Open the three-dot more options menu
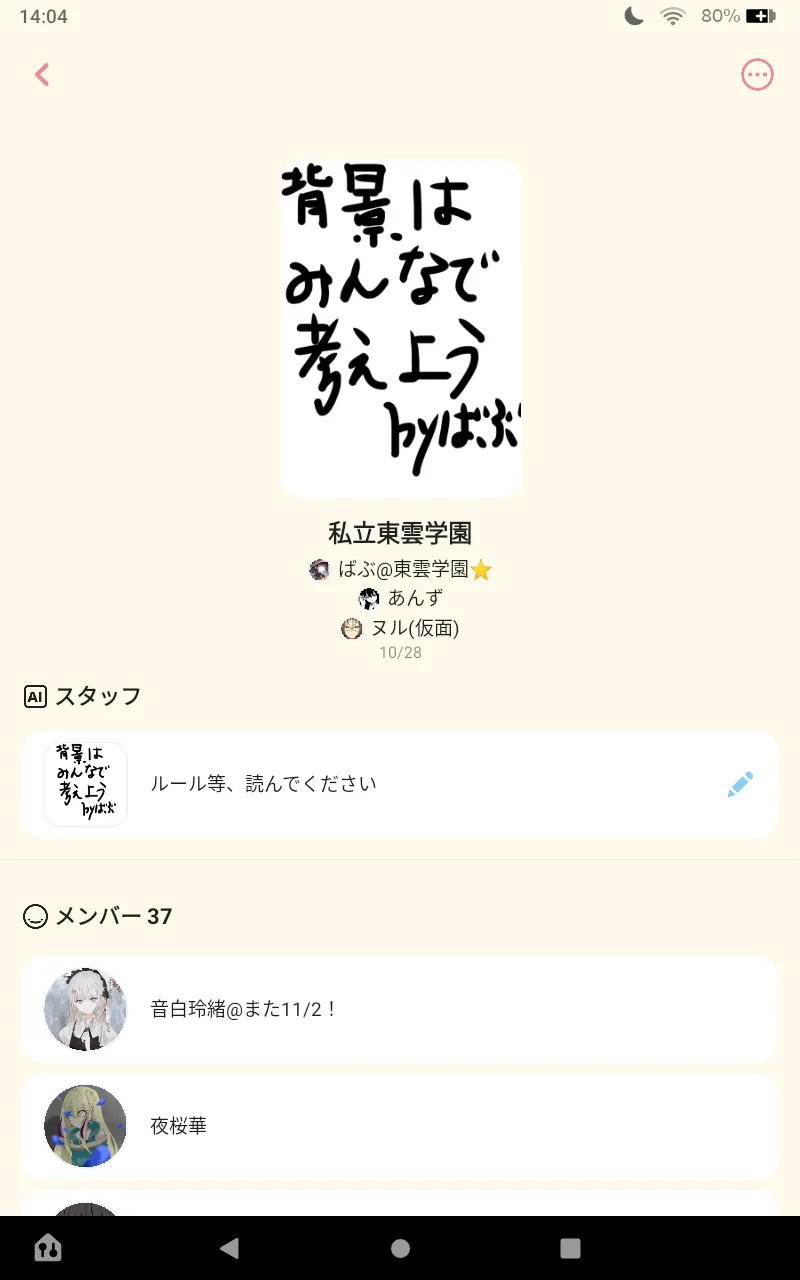This screenshot has width=800, height=1280. (x=757, y=75)
